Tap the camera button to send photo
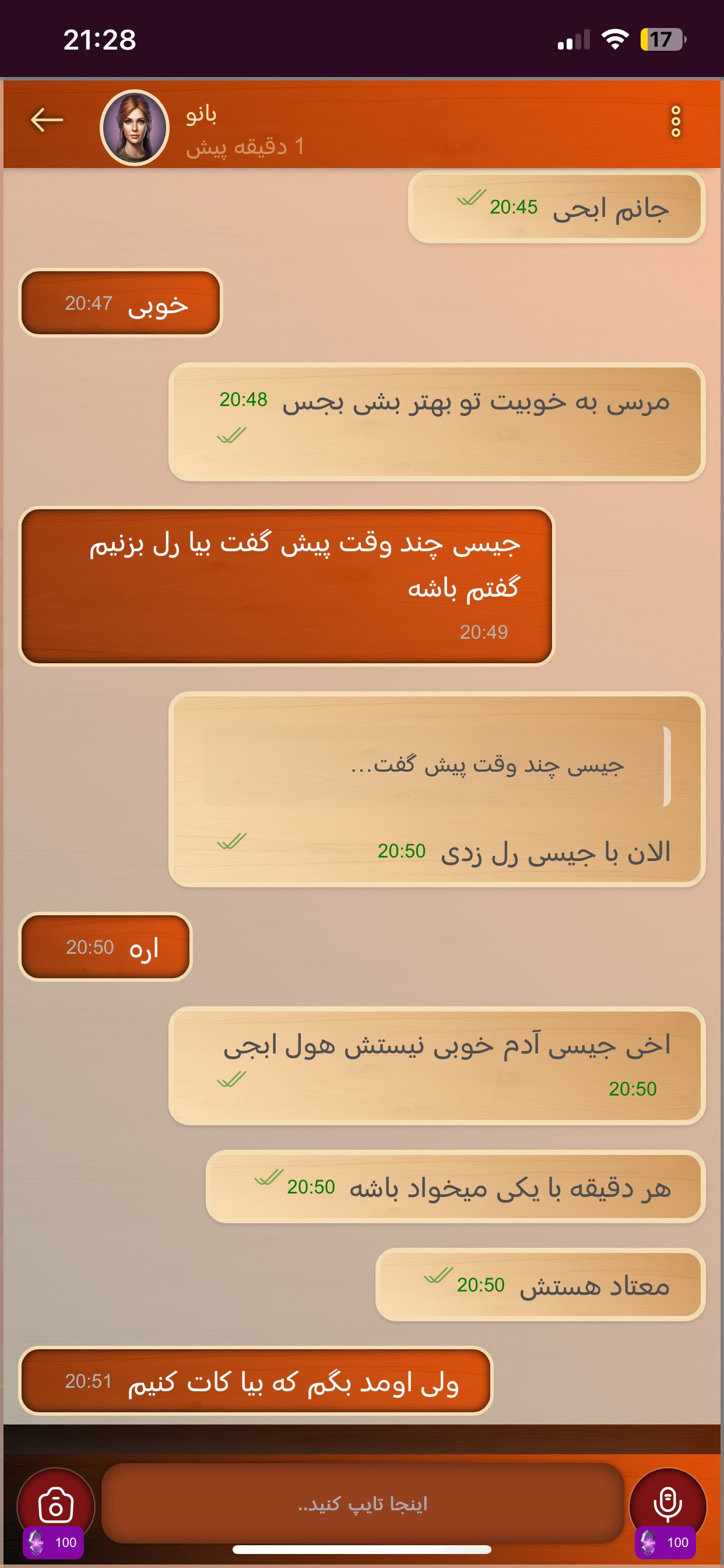The height and width of the screenshot is (1568, 724). 56,1506
